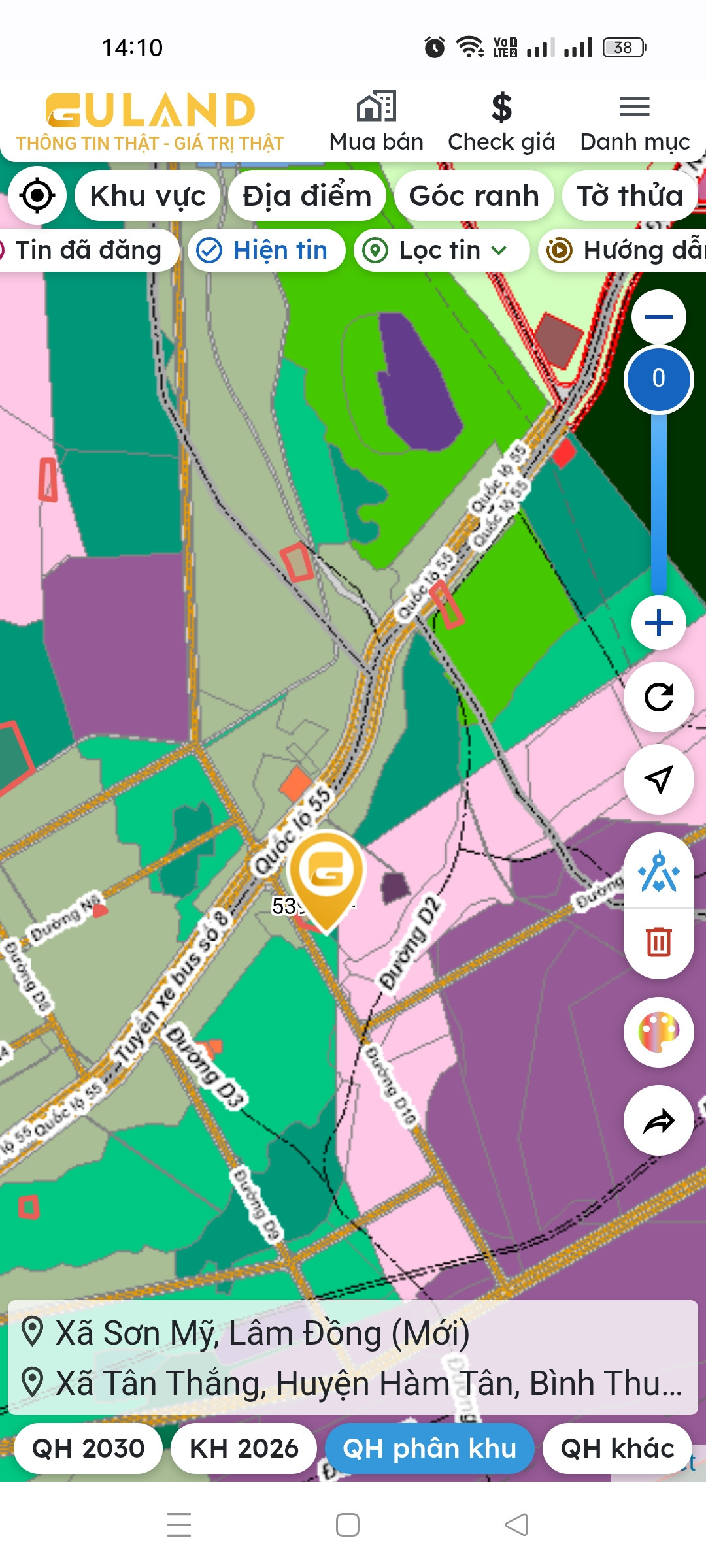Expand the Lọc tin dropdown
The width and height of the screenshot is (706, 1568).
click(442, 250)
